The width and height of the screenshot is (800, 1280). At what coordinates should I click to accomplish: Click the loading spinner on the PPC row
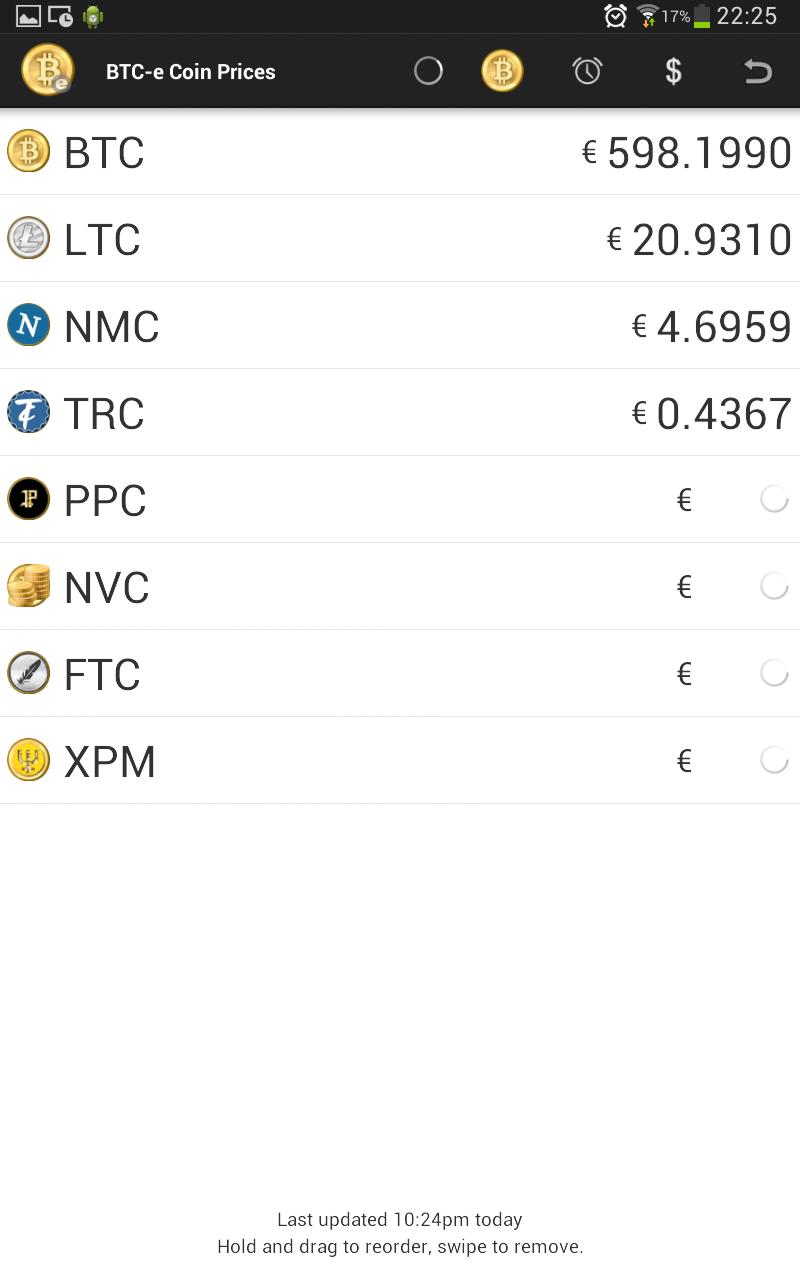774,499
